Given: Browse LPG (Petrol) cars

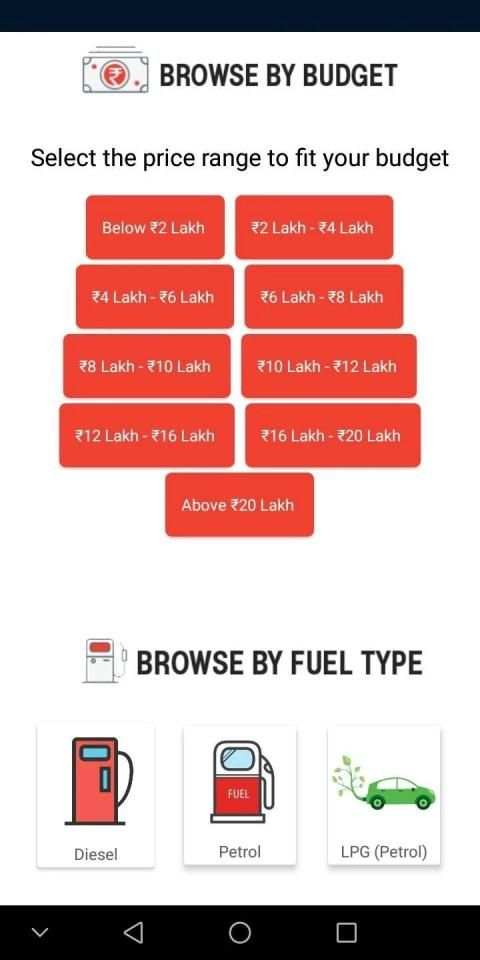Looking at the screenshot, I should (384, 795).
